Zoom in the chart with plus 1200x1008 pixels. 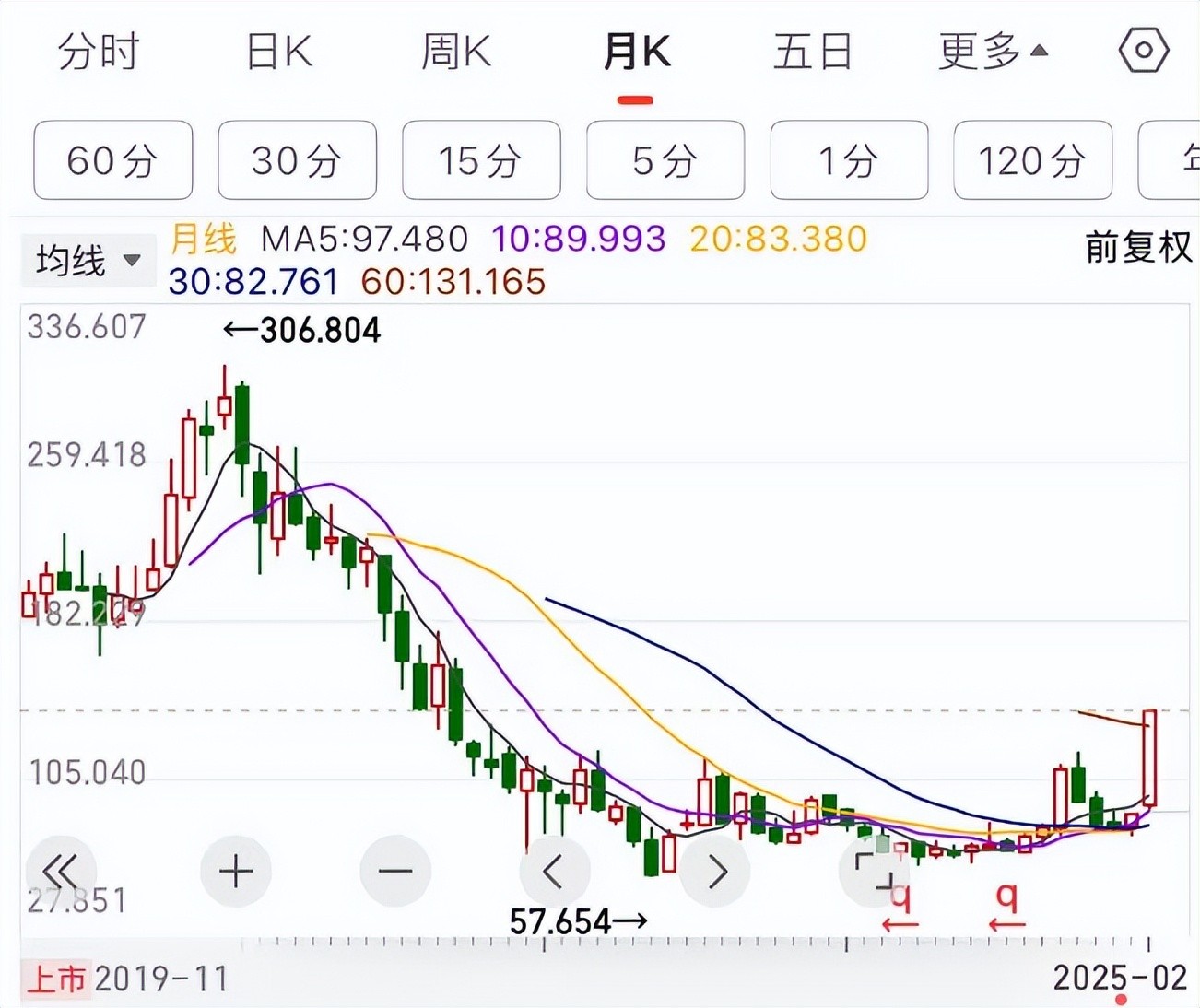pos(236,871)
